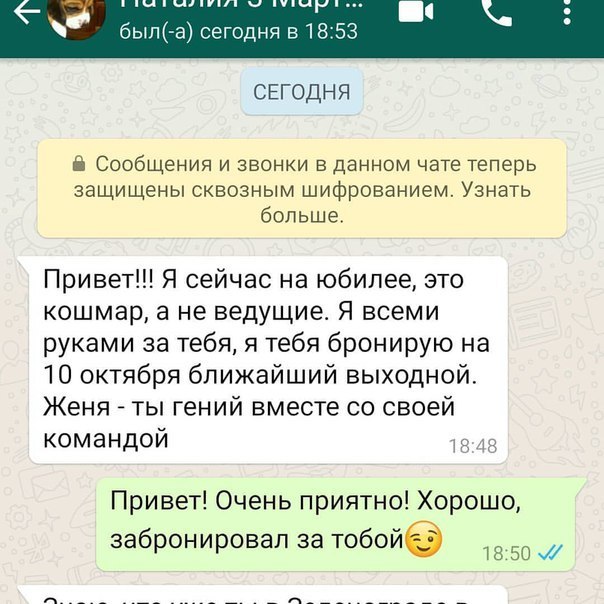Start a voice call with Наталия

(496, 12)
